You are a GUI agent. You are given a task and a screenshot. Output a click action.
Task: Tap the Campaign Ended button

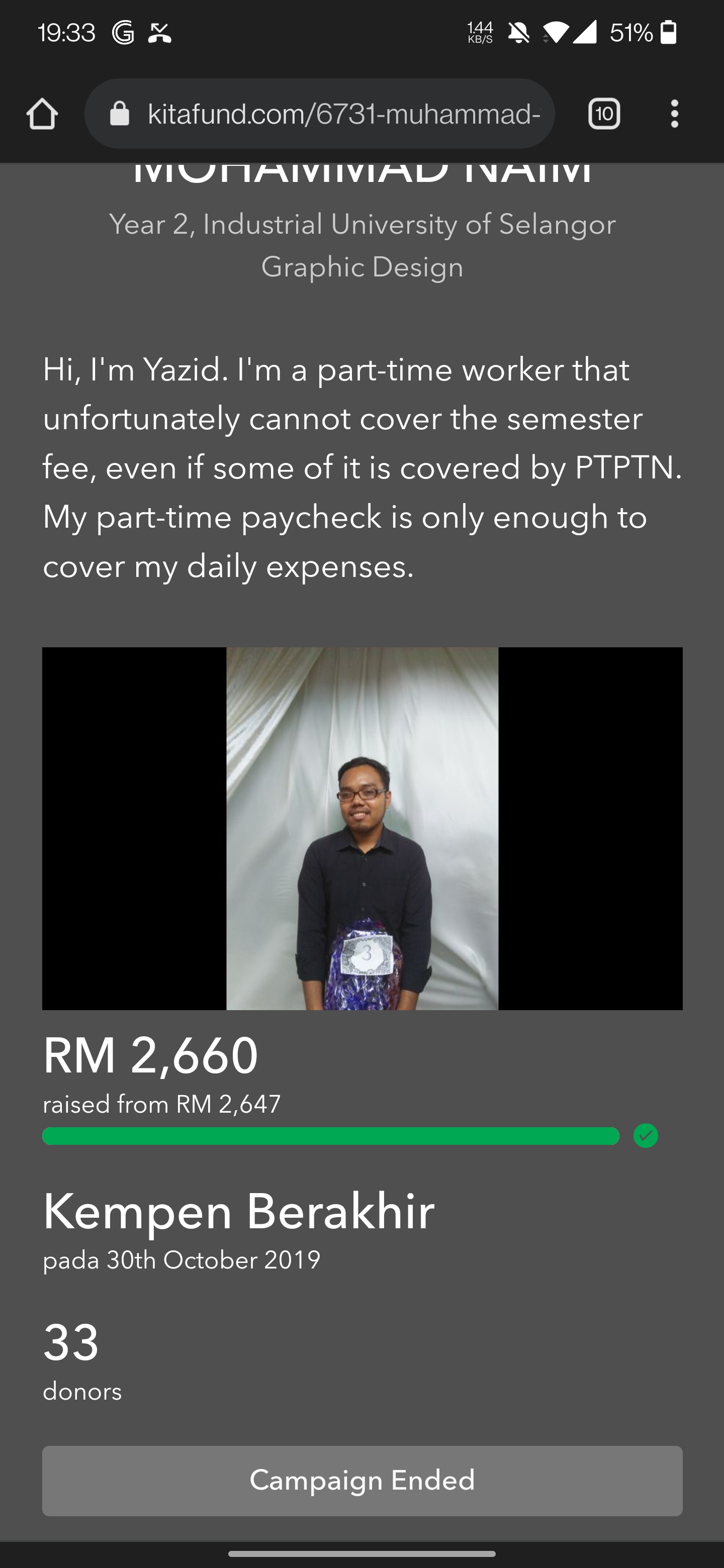pos(363,1481)
